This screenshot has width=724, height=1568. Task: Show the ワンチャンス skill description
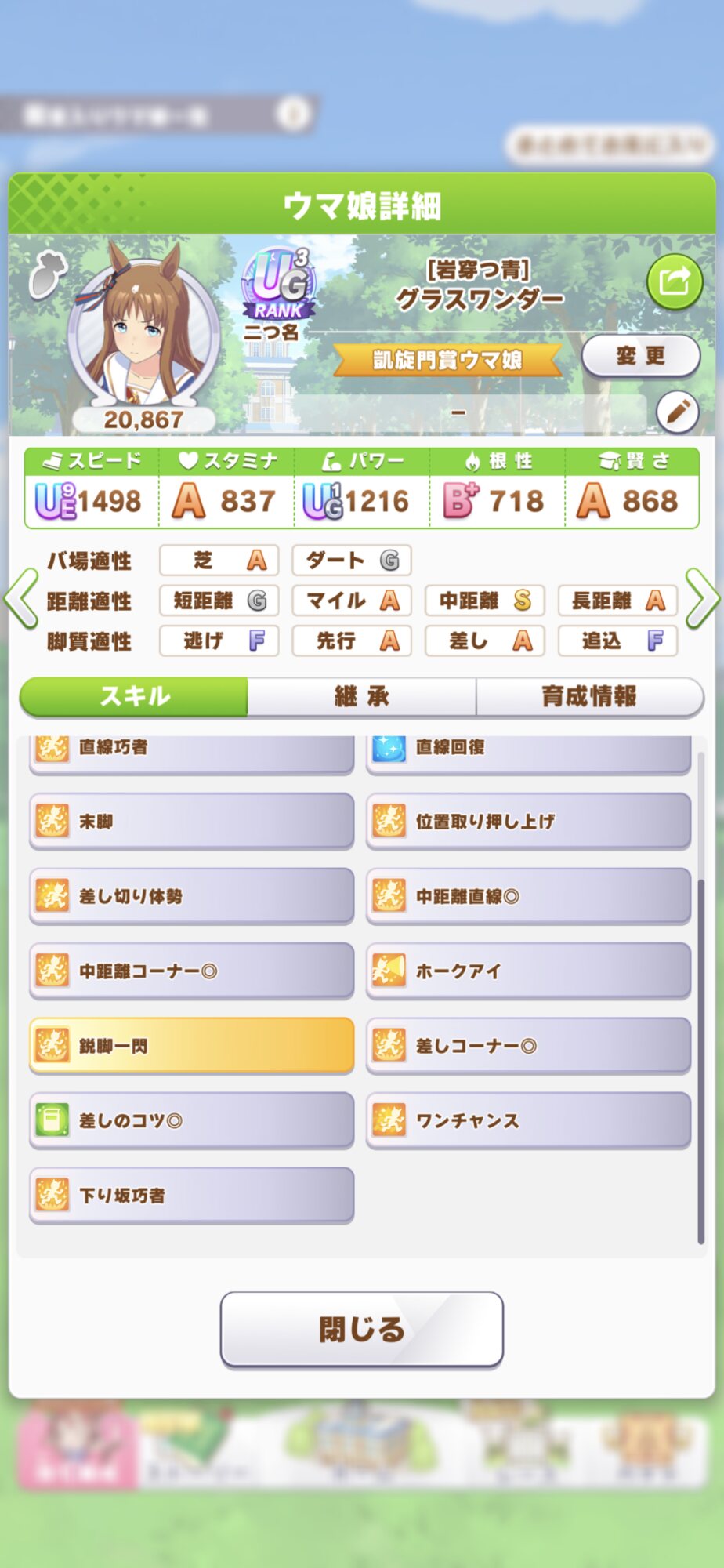(x=528, y=1120)
